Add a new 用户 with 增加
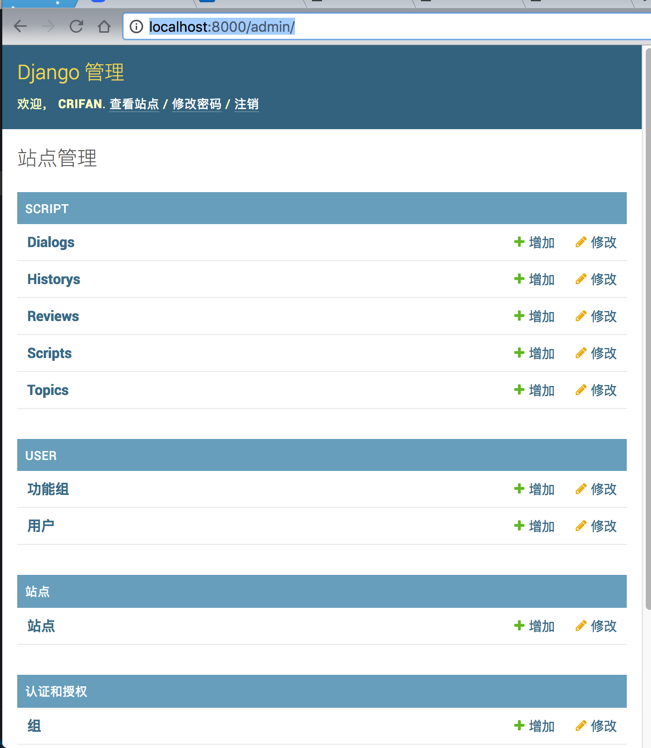This screenshot has height=748, width=651. (x=535, y=526)
